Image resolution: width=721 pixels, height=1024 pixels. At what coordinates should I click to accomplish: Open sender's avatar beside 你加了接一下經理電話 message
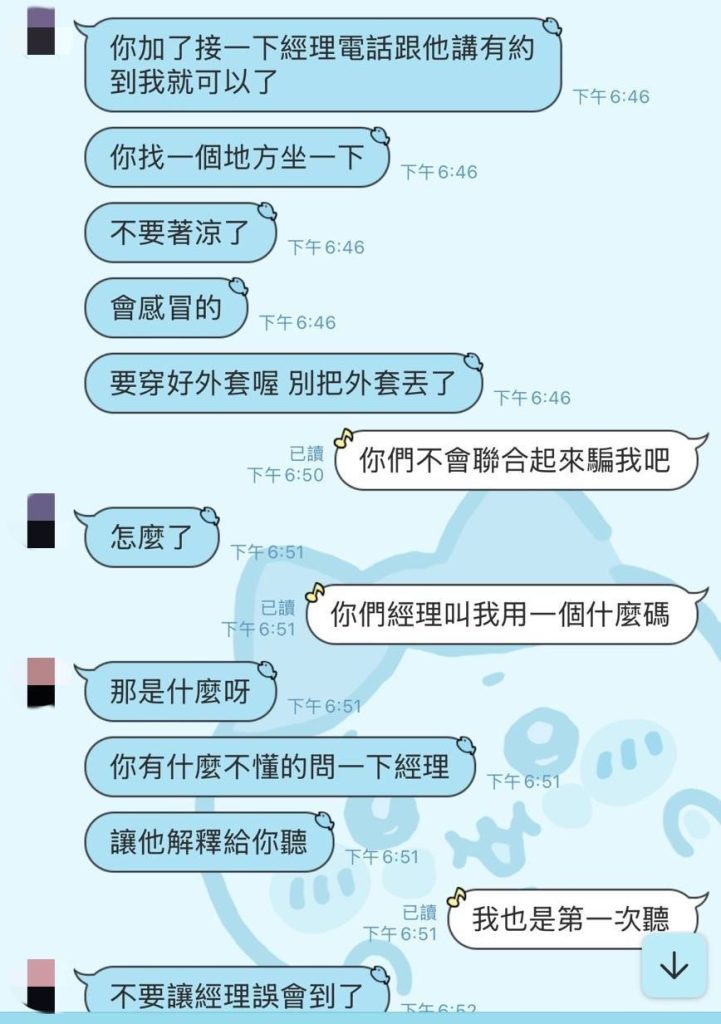(41, 31)
